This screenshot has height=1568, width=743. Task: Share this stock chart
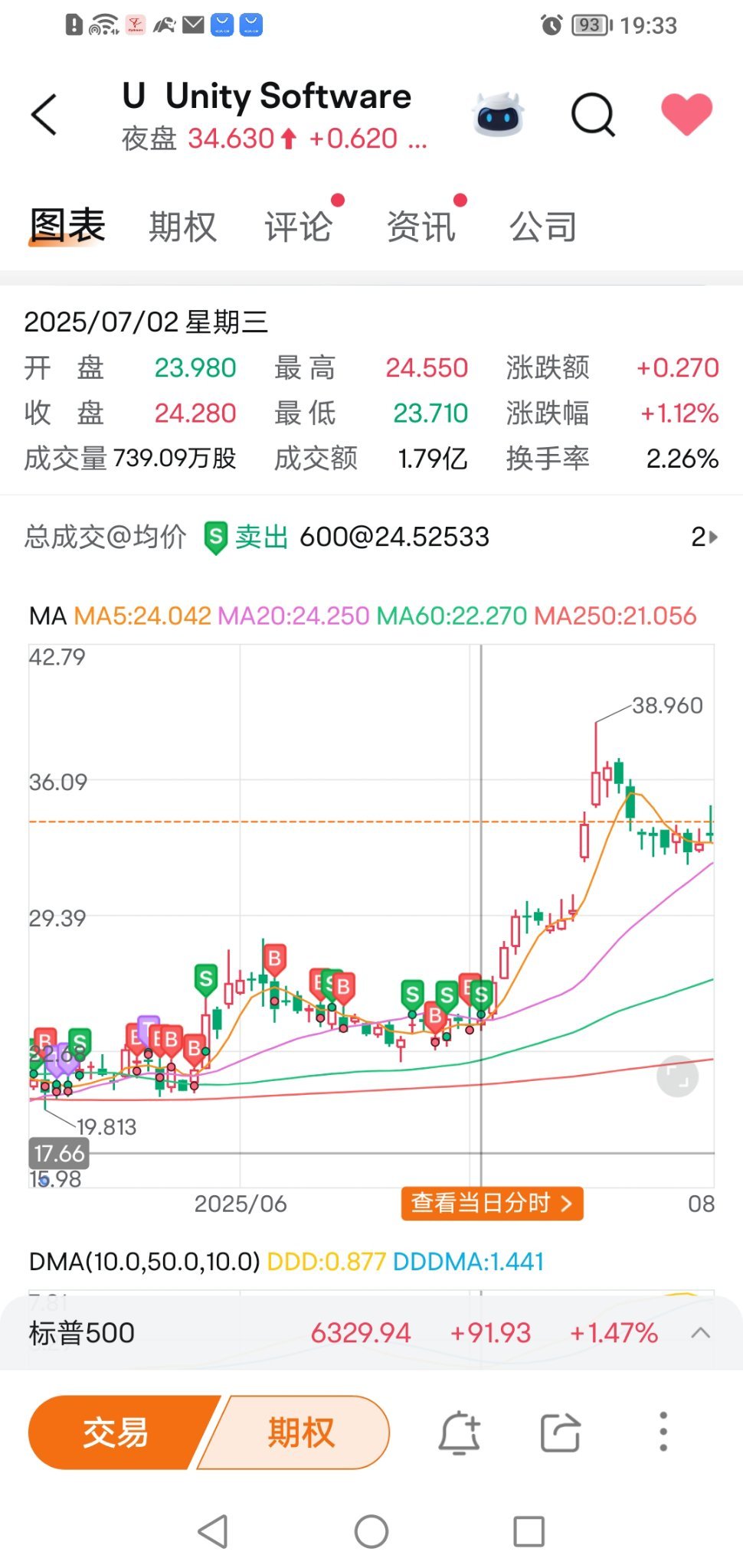tap(560, 1432)
